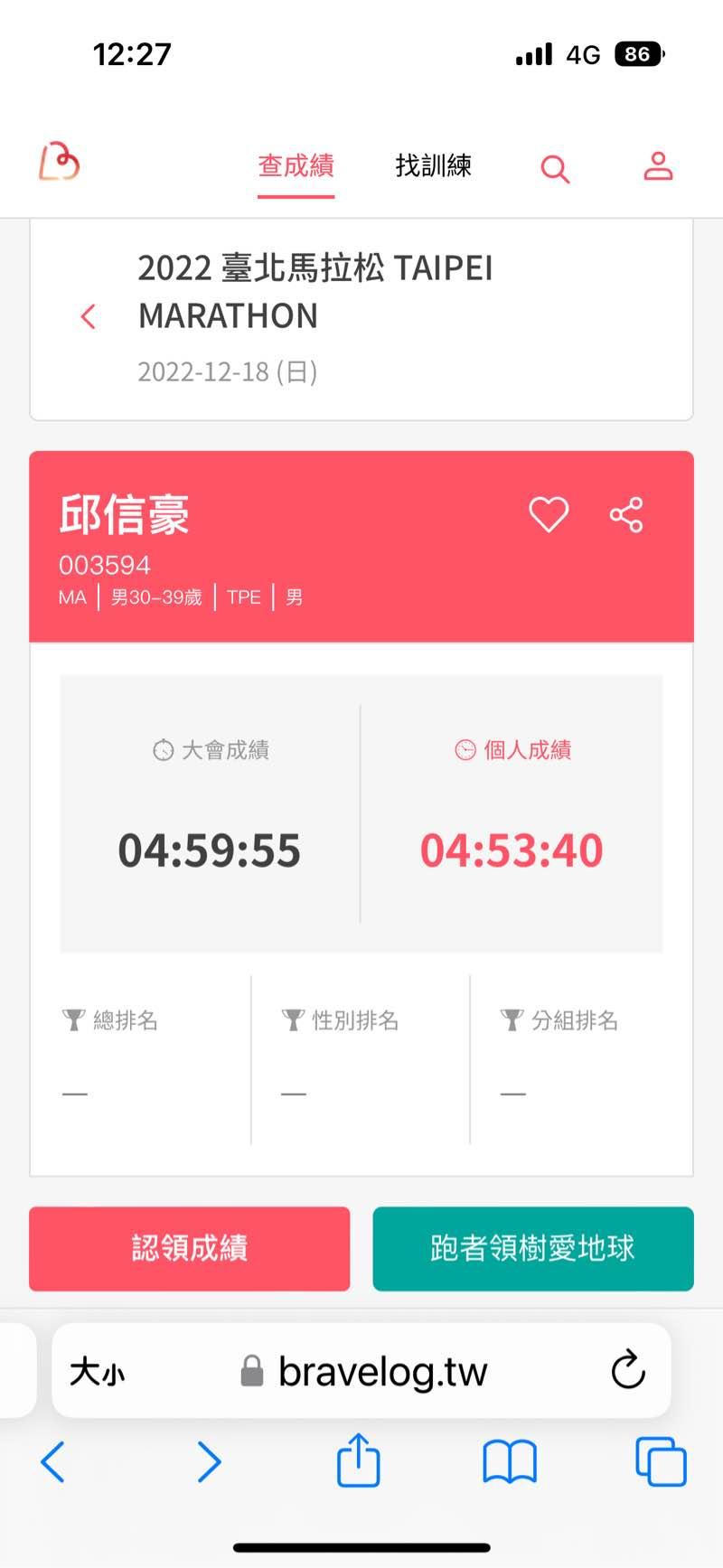
Task: Tap the 認領成績 button
Action: click(190, 1248)
